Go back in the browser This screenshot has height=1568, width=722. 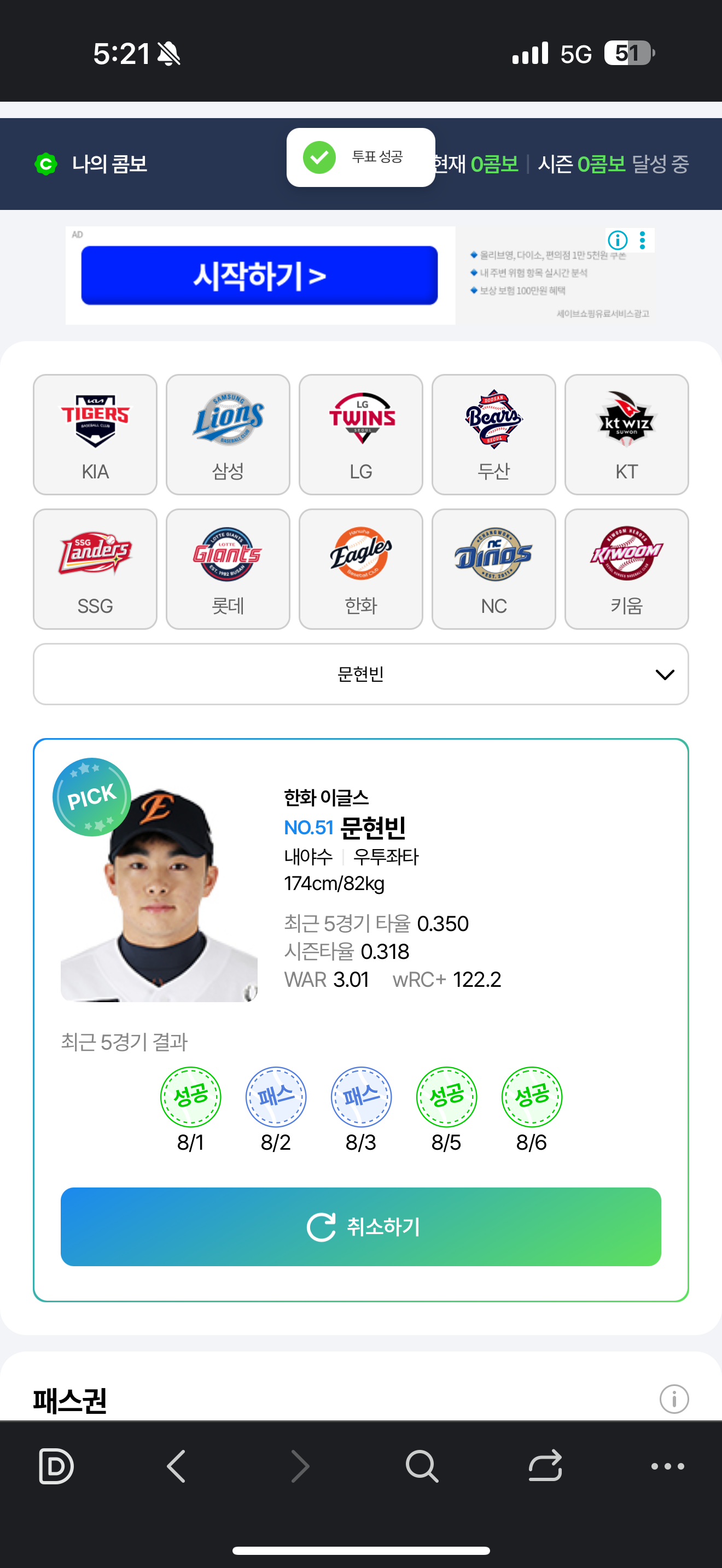[x=177, y=1466]
